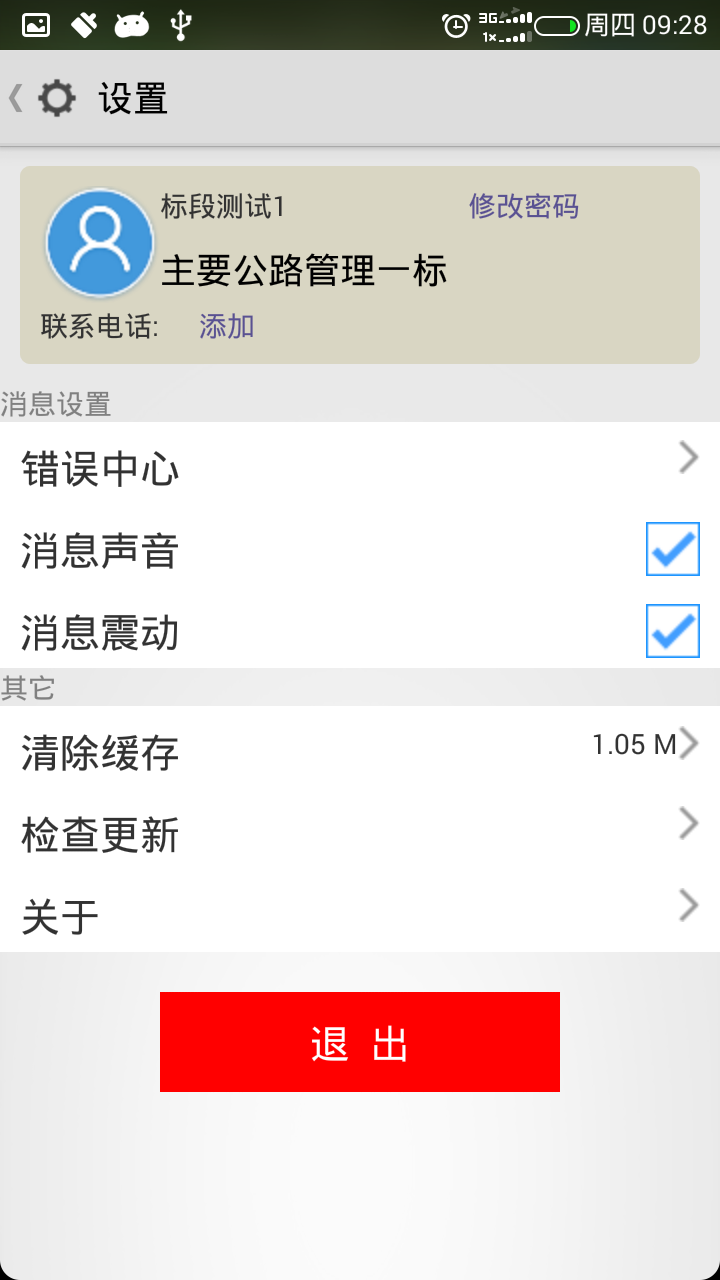Image resolution: width=720 pixels, height=1280 pixels.
Task: Tap 修改密码 to change password
Action: [524, 206]
